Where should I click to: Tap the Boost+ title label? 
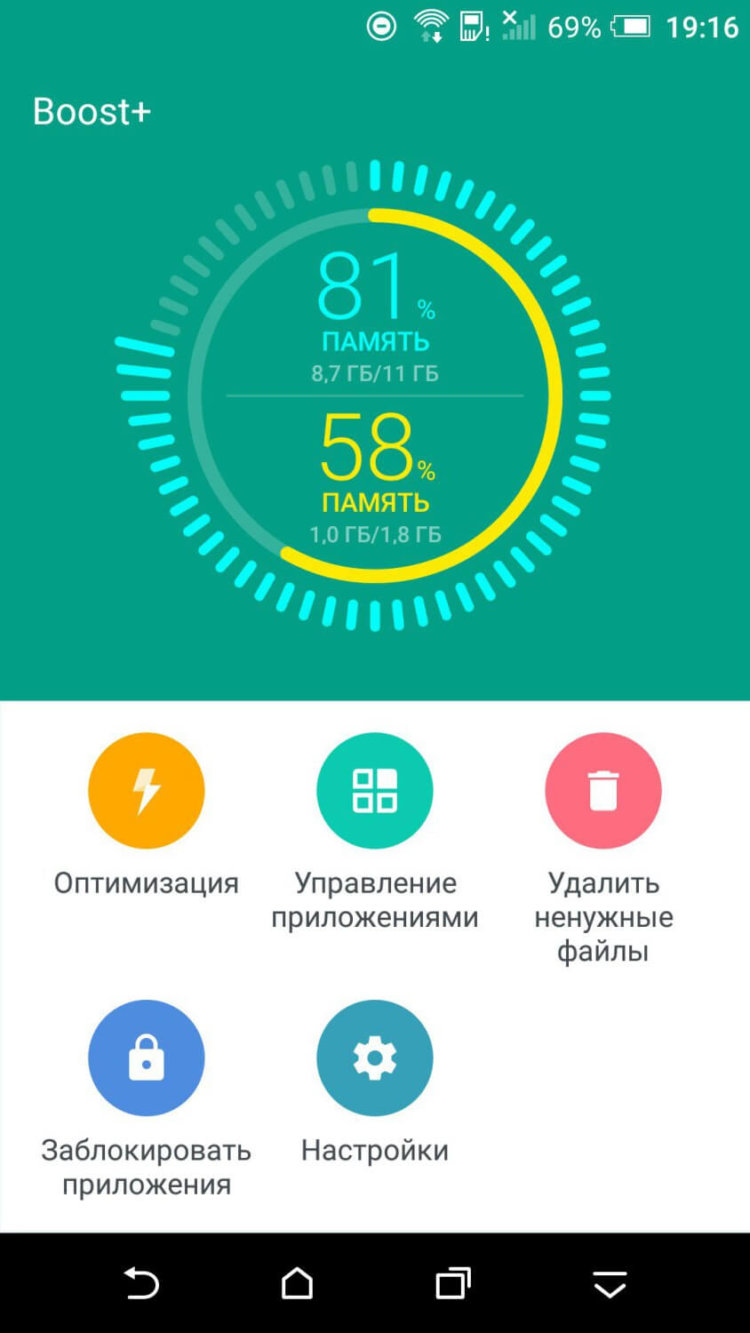(92, 111)
